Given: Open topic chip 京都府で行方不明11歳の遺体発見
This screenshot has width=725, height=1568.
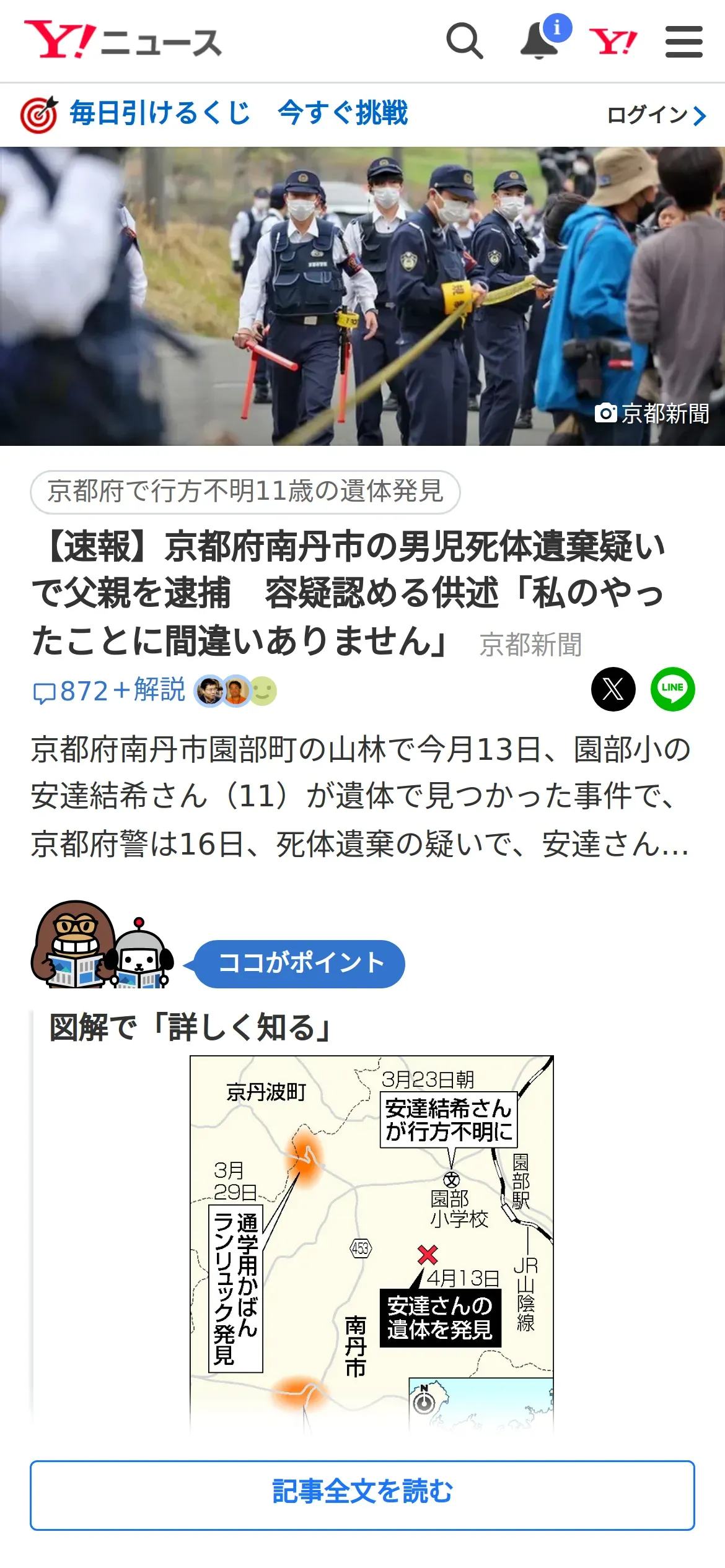Looking at the screenshot, I should pos(245,492).
